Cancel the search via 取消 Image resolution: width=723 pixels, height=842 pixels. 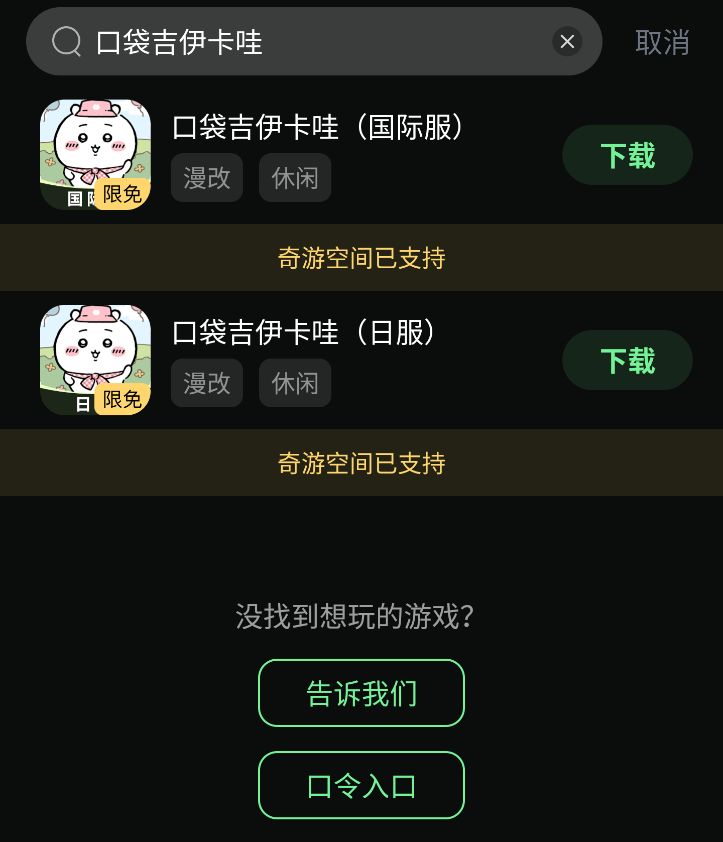click(x=662, y=42)
